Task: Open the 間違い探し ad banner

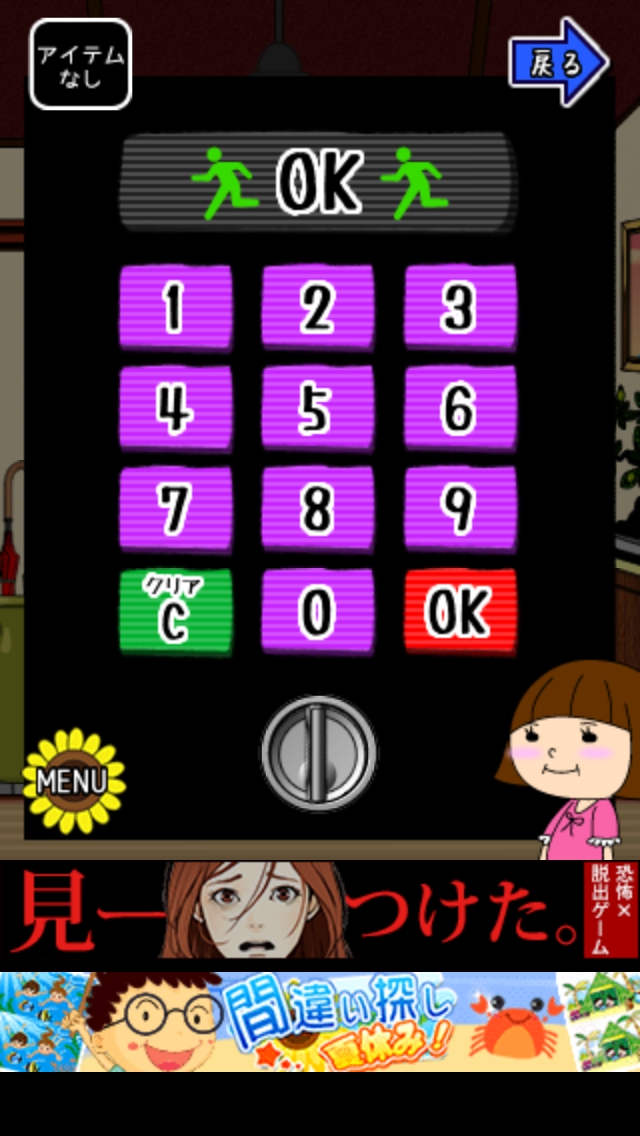Action: tap(320, 1022)
